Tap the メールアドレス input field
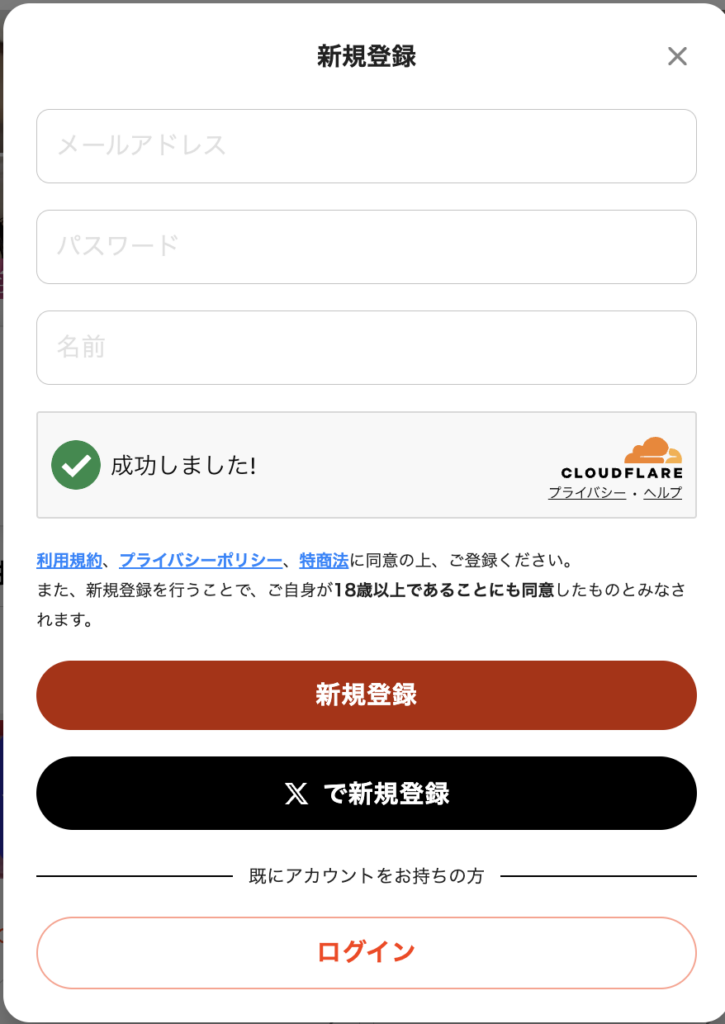725x1024 pixels. [x=366, y=146]
